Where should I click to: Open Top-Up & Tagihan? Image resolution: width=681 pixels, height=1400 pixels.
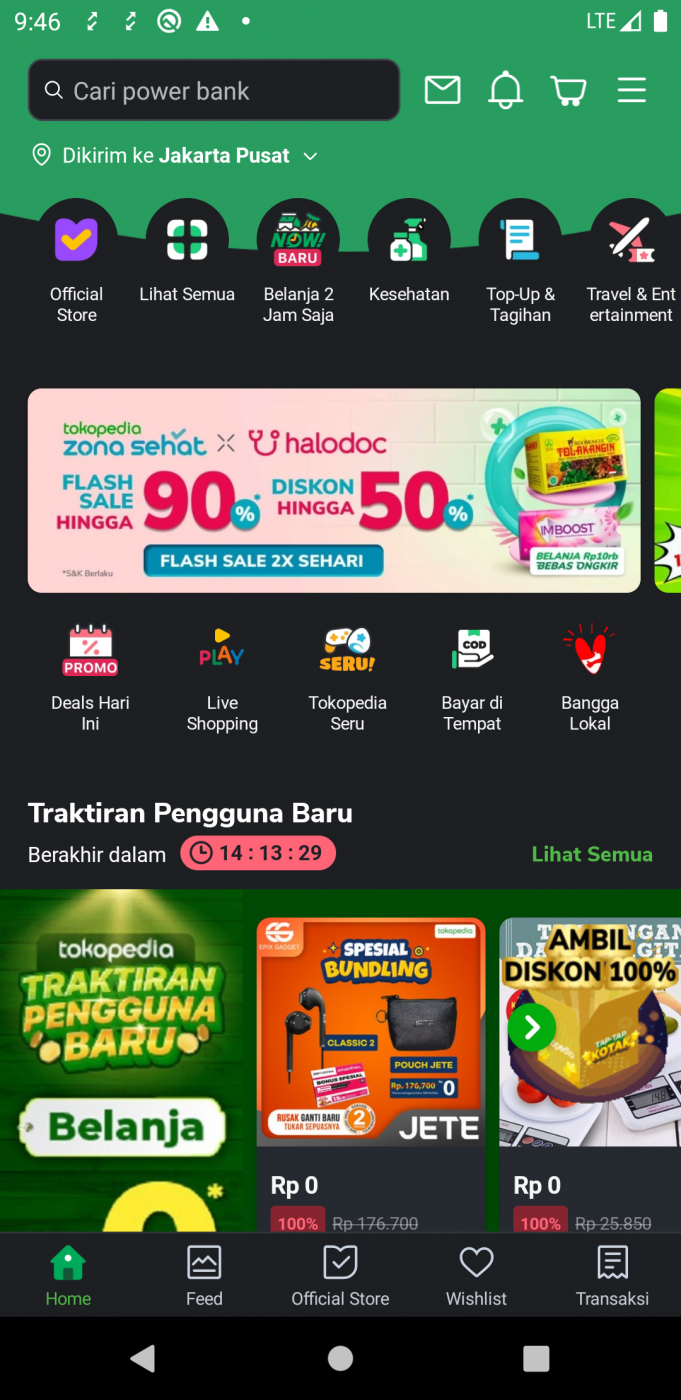click(x=520, y=261)
